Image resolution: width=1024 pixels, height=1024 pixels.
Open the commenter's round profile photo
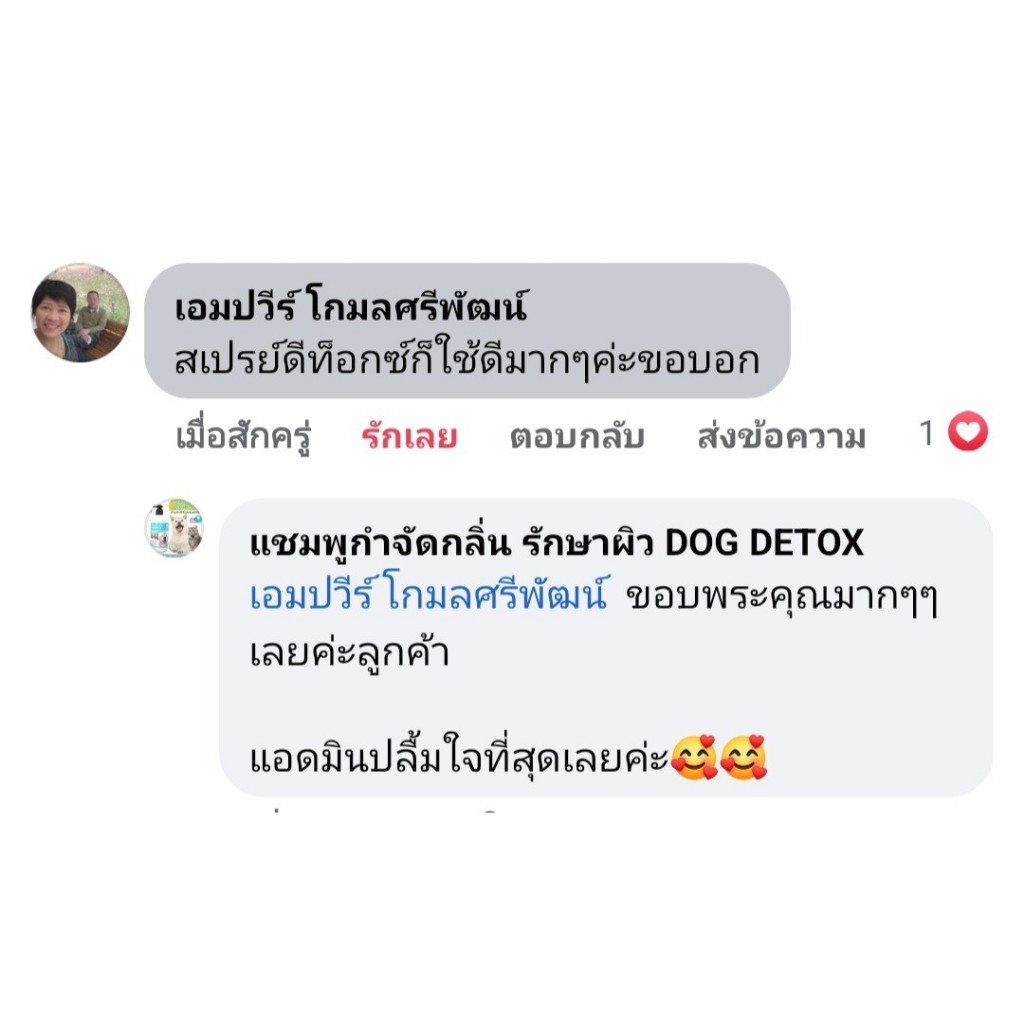click(x=80, y=313)
